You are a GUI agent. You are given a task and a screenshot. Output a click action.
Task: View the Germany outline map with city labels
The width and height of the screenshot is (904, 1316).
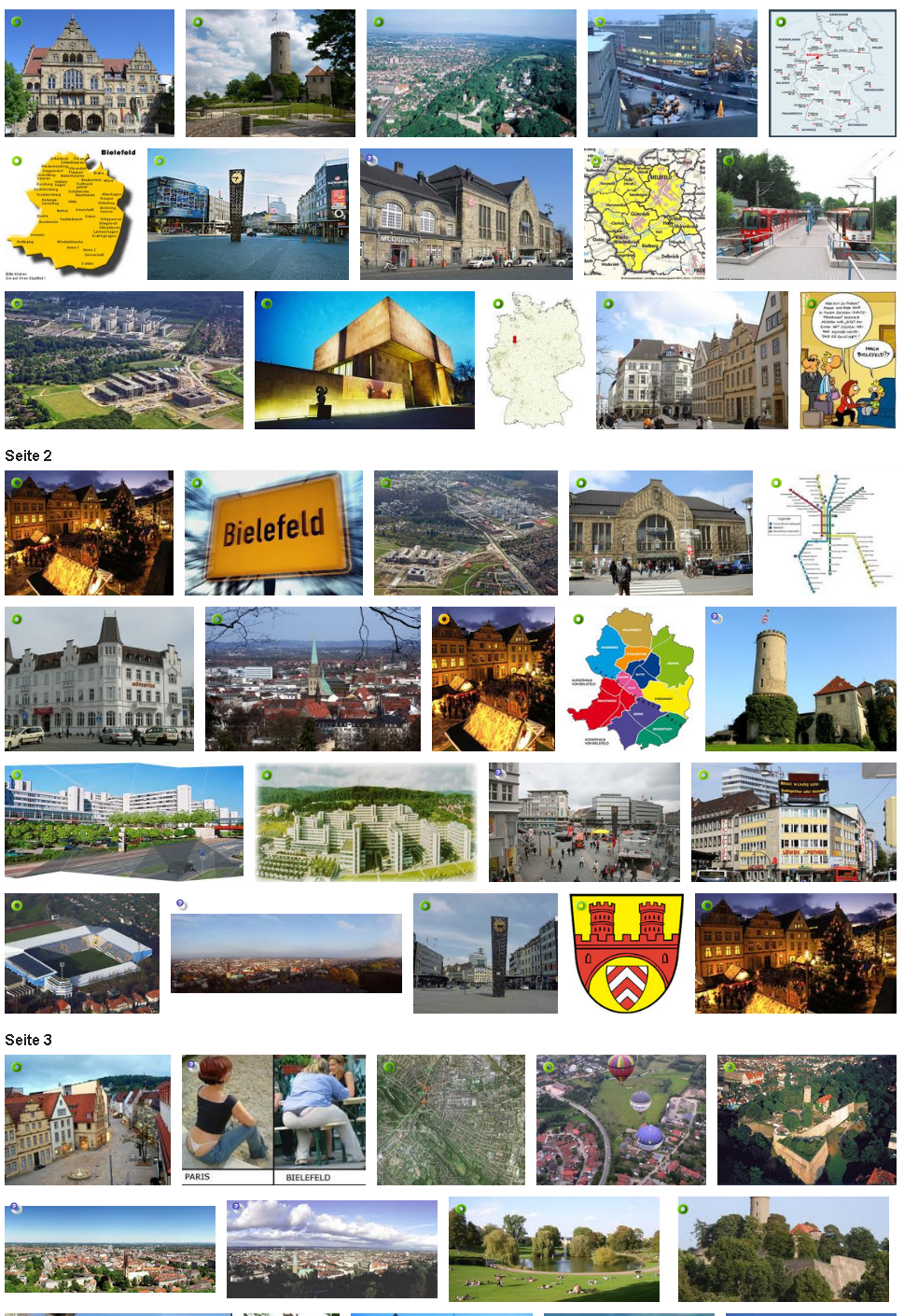click(x=831, y=74)
